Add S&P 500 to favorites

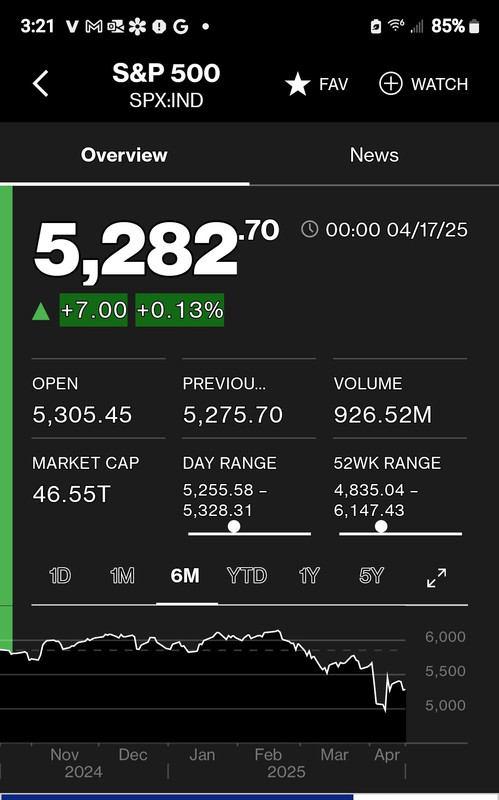point(317,84)
